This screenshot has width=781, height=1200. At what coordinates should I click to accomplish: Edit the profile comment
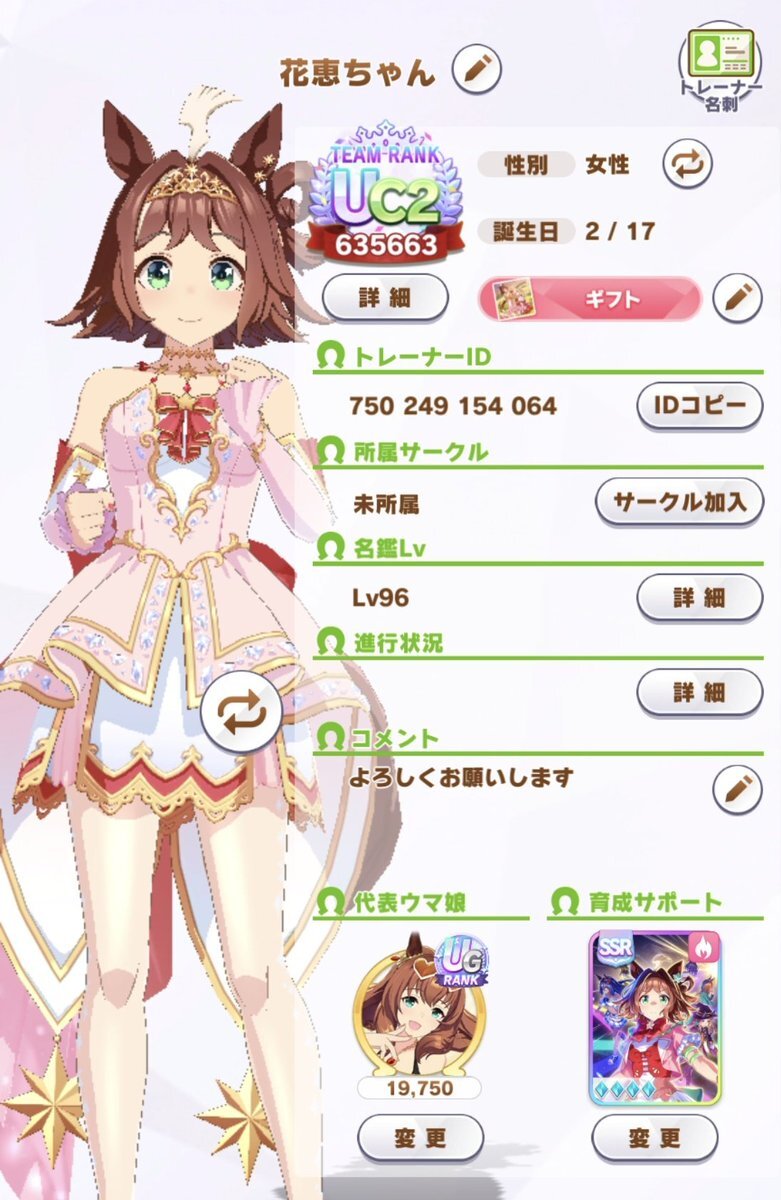[736, 789]
